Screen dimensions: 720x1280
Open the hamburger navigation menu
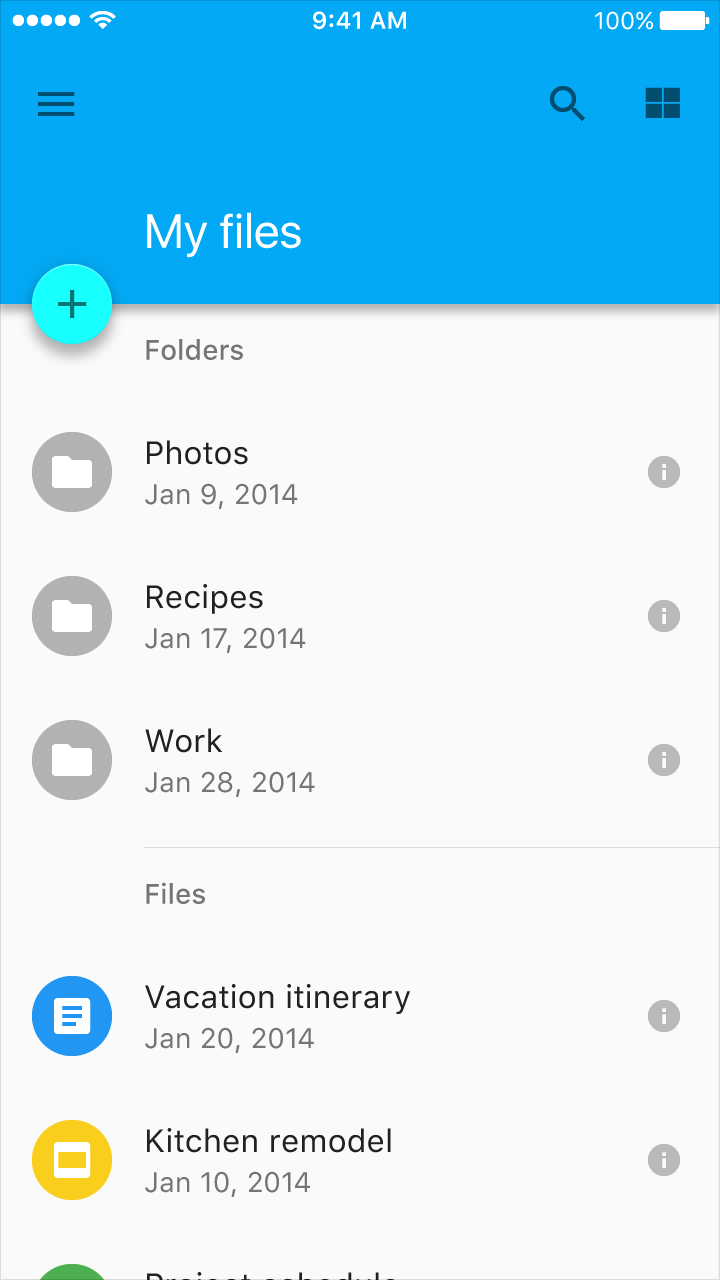click(56, 104)
